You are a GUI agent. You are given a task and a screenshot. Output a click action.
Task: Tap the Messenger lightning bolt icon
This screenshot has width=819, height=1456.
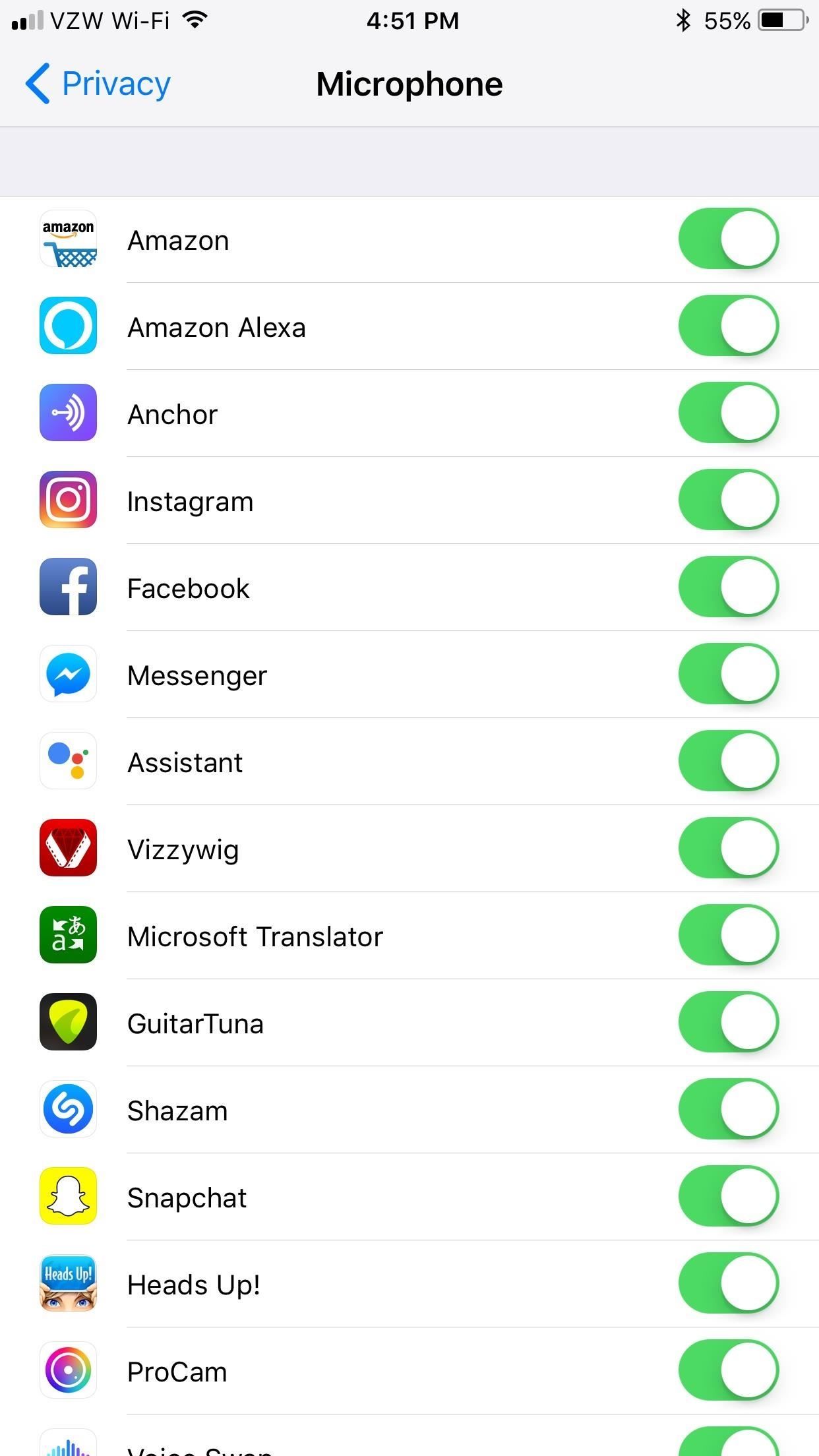[68, 675]
